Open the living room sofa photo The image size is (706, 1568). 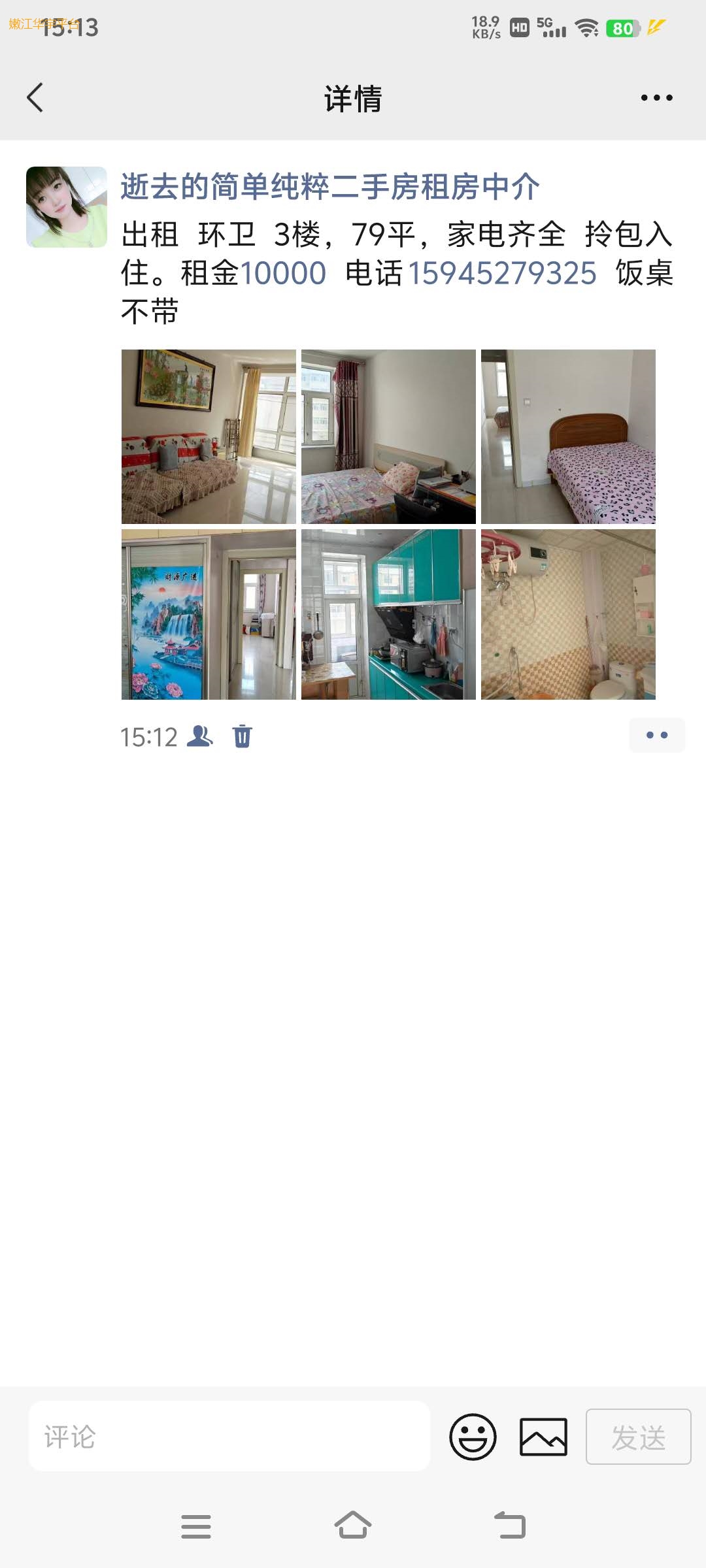pyautogui.click(x=209, y=436)
